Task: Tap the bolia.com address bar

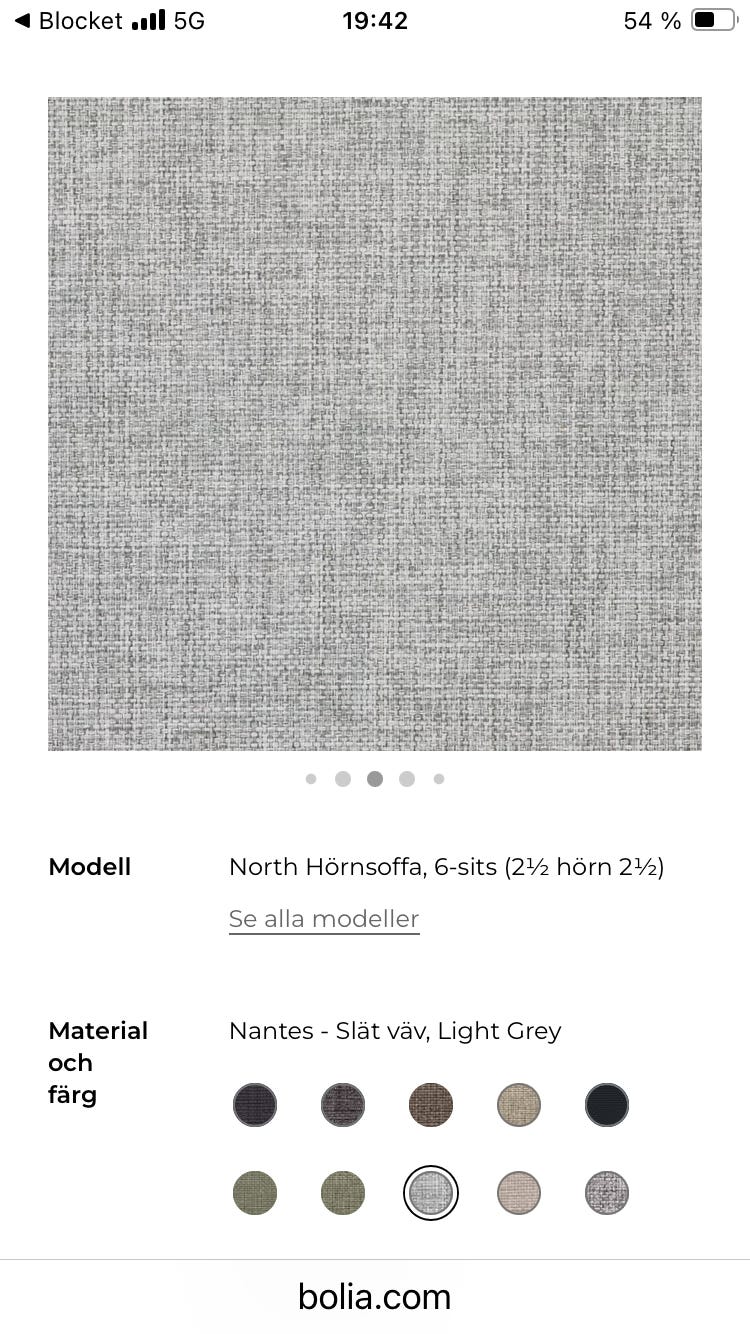Action: tap(375, 1297)
